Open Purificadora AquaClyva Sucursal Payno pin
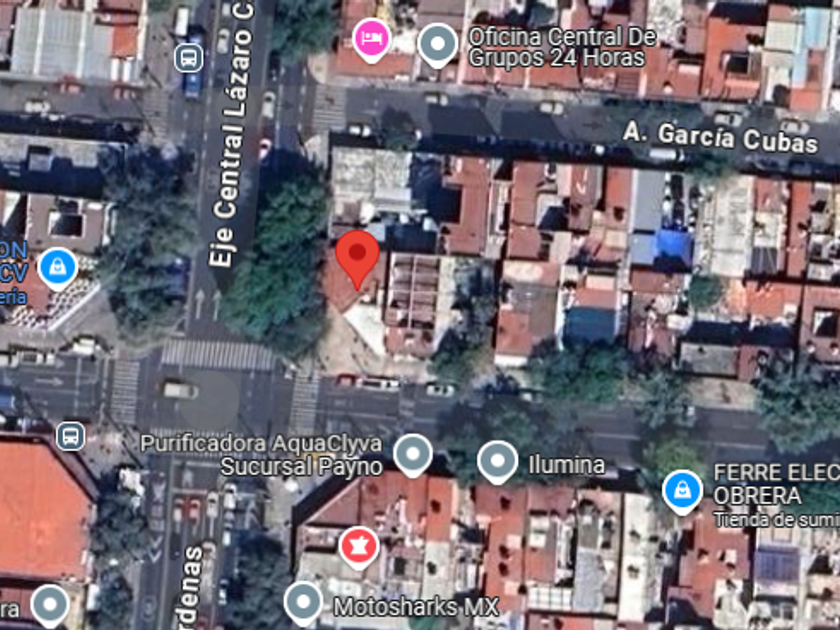This screenshot has height=630, width=840. [412, 456]
